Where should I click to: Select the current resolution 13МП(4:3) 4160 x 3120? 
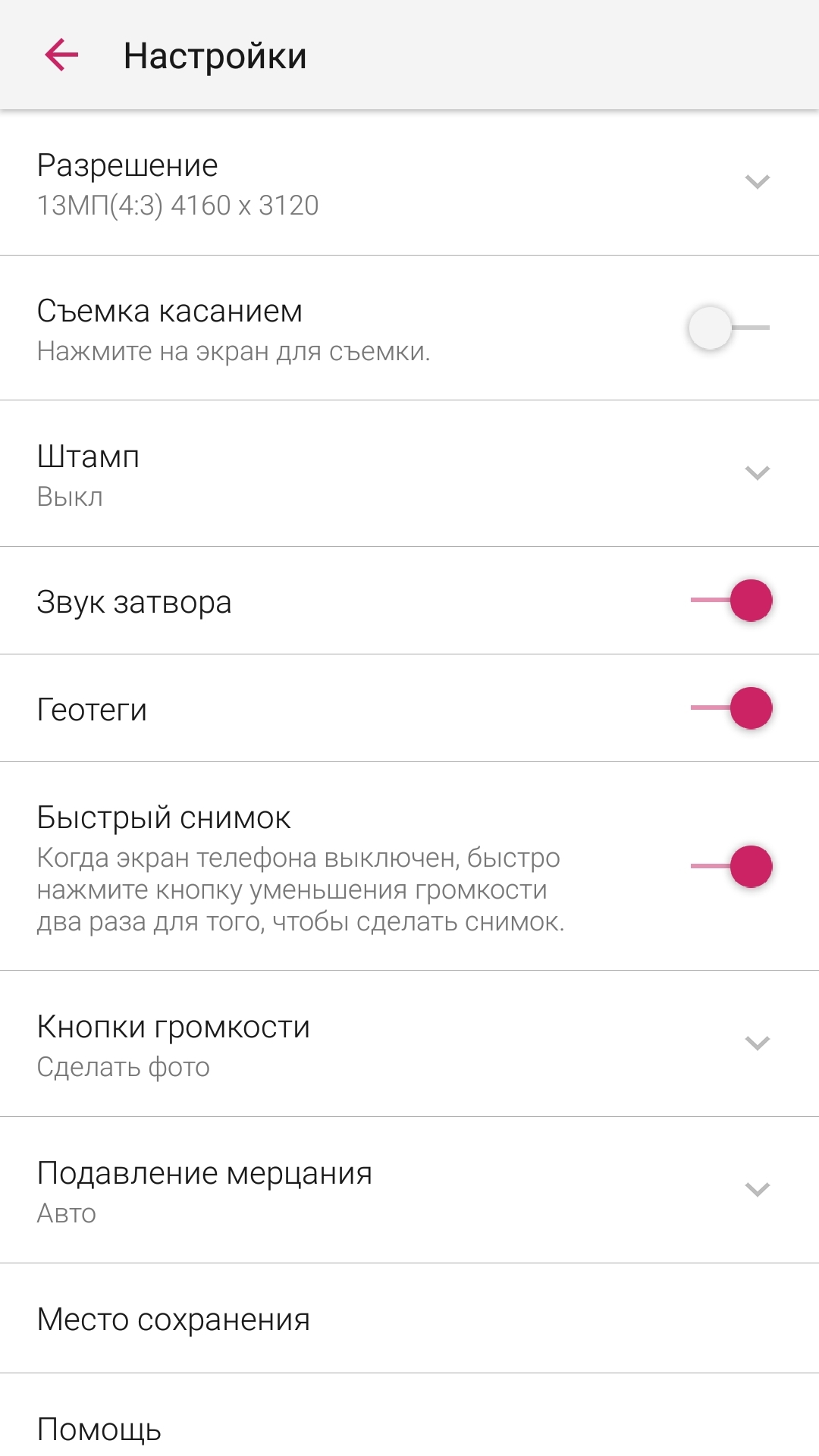pyautogui.click(x=177, y=203)
